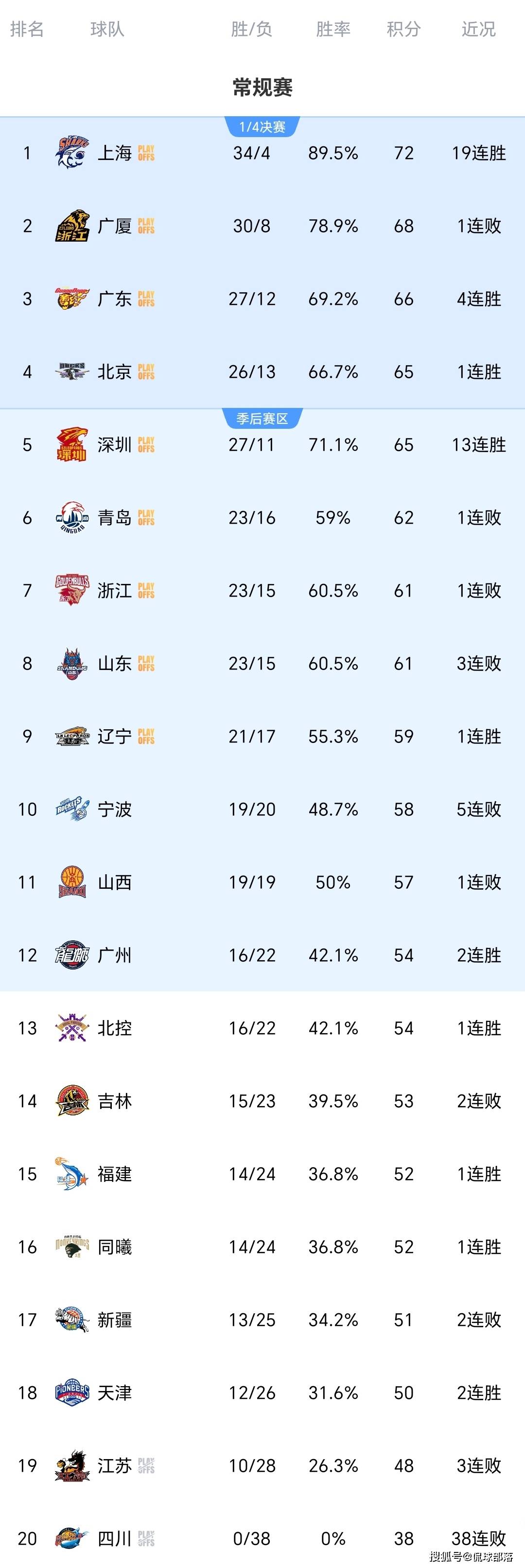Viewport: 525px width, 1568px height.
Task: Open the 山西 team page
Action: pyautogui.click(x=114, y=882)
